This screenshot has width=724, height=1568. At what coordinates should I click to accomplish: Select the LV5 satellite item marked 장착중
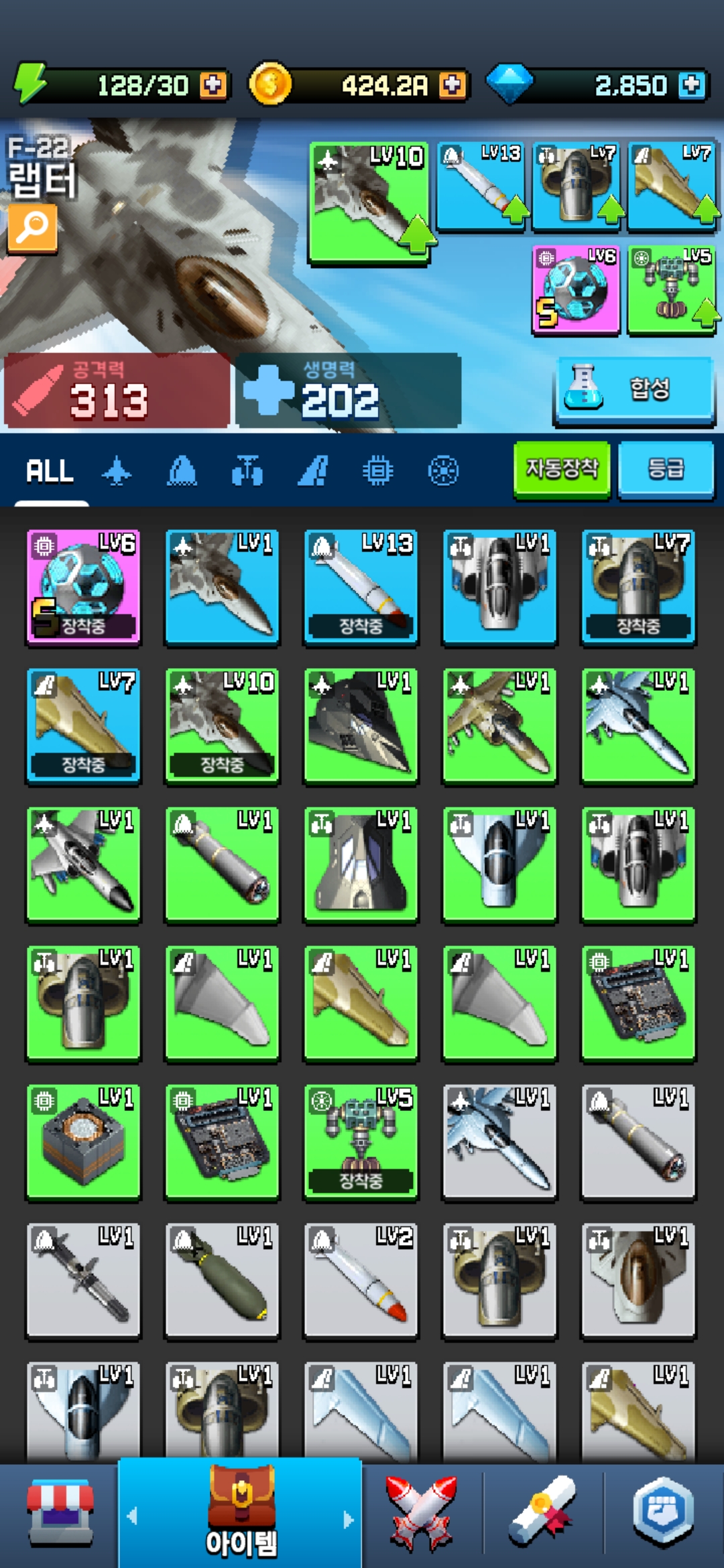click(x=361, y=1140)
